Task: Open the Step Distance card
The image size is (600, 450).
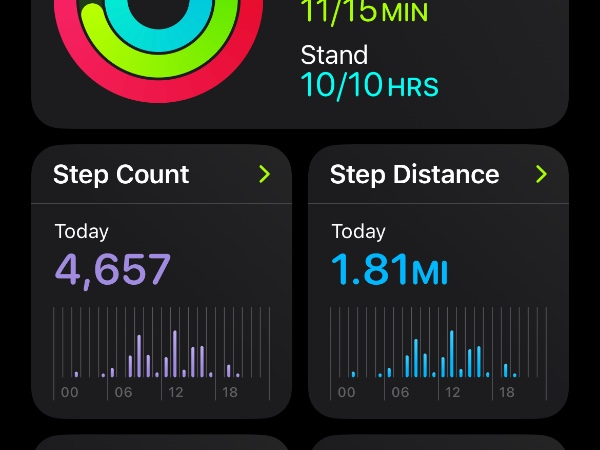Action: point(438,280)
